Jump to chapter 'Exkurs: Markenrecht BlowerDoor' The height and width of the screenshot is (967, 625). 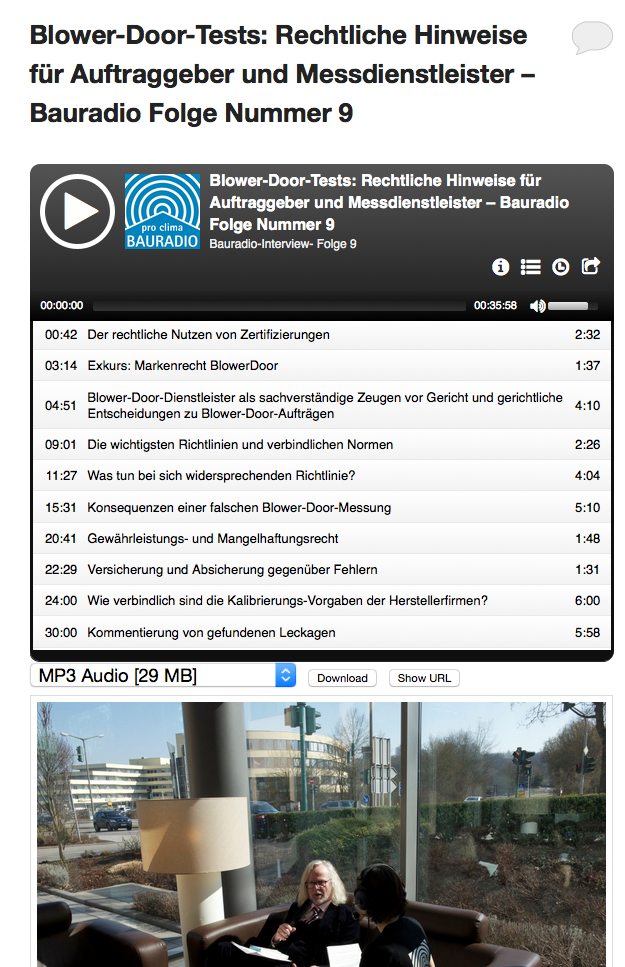point(183,366)
